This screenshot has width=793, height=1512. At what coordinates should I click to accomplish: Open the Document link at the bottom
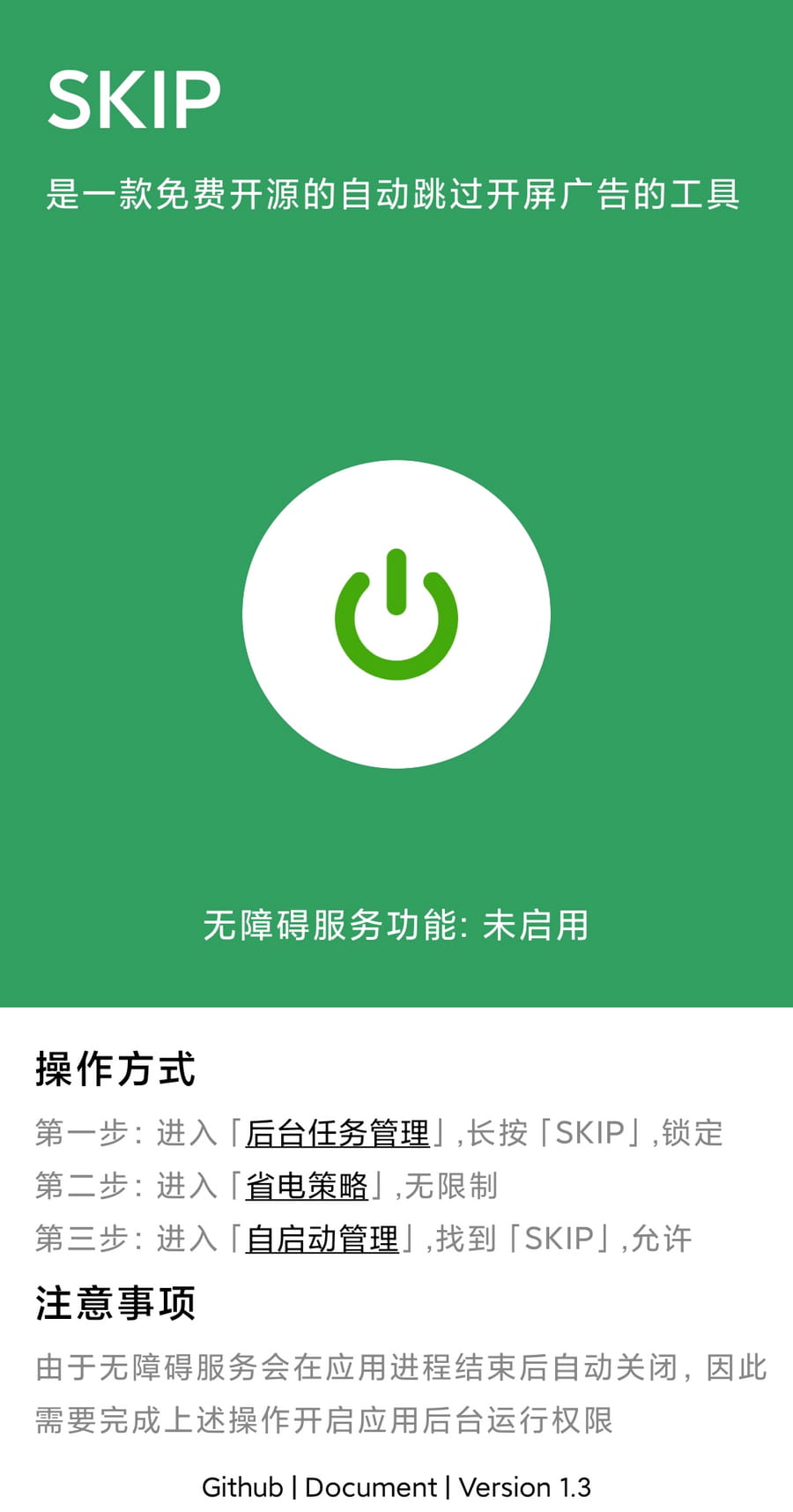[x=370, y=1487]
